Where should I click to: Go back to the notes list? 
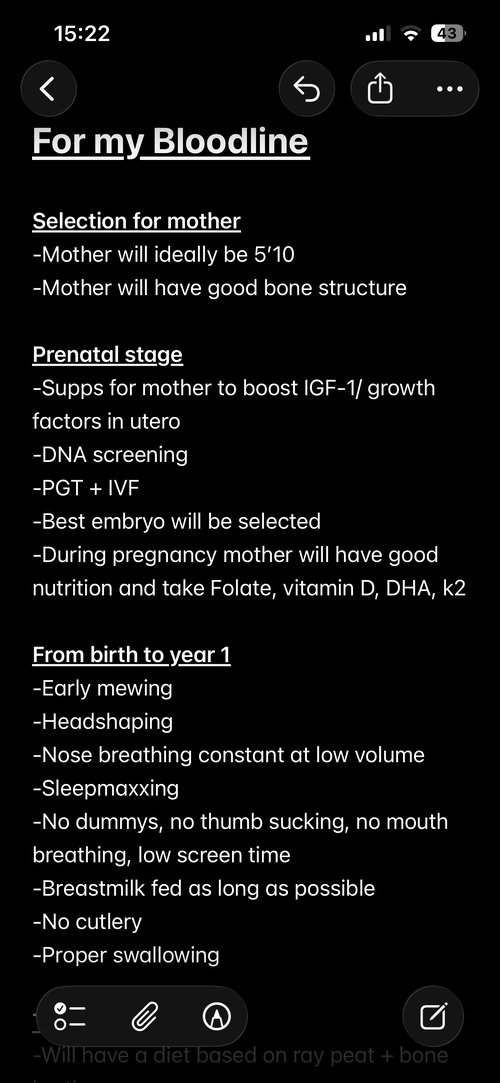click(x=48, y=89)
